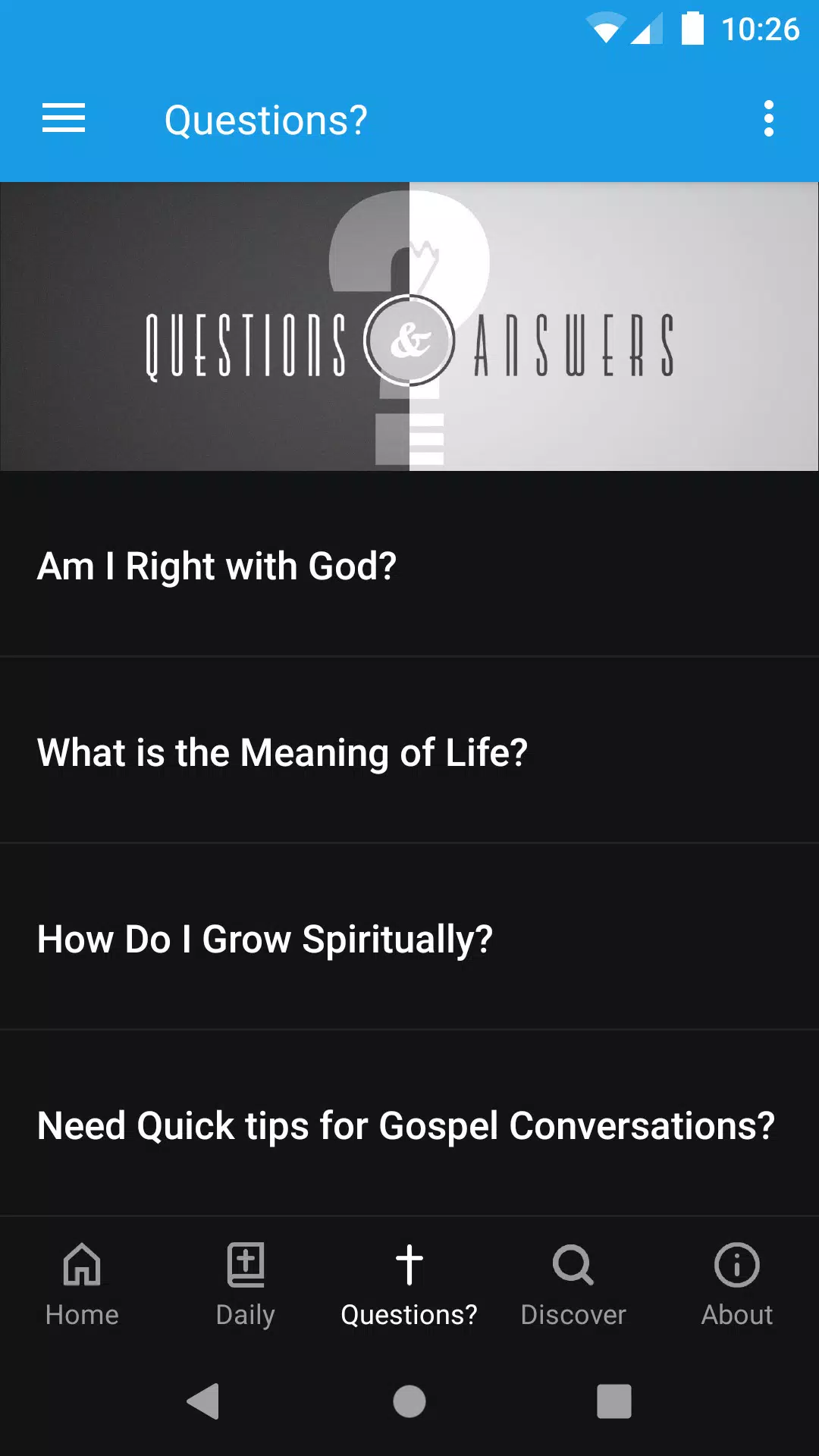819x1456 pixels.
Task: Open 'Am I Right with God?'
Action: point(409,565)
